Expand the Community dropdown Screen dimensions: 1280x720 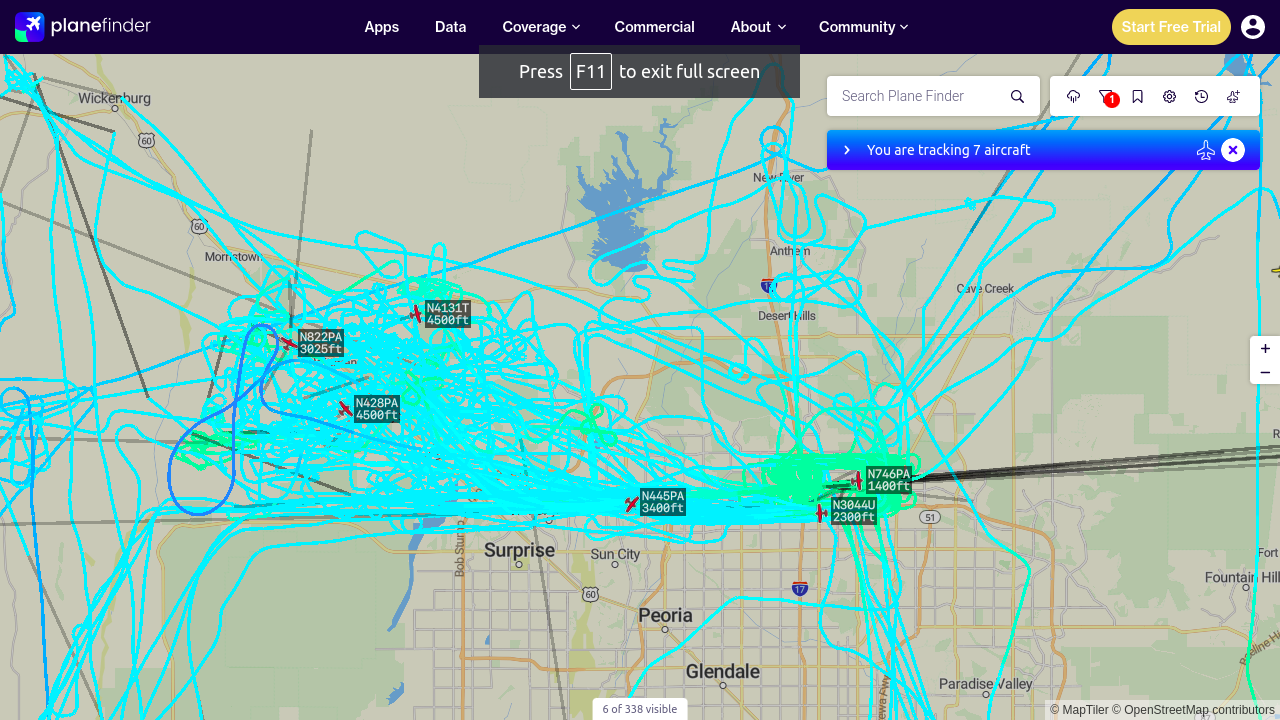coord(863,27)
